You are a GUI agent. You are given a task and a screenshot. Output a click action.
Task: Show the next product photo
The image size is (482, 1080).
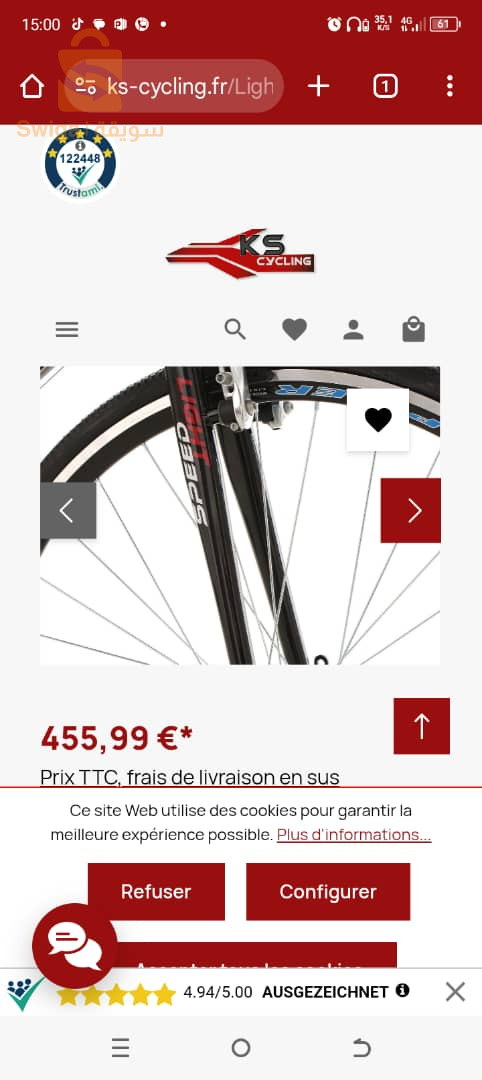pyautogui.click(x=411, y=510)
